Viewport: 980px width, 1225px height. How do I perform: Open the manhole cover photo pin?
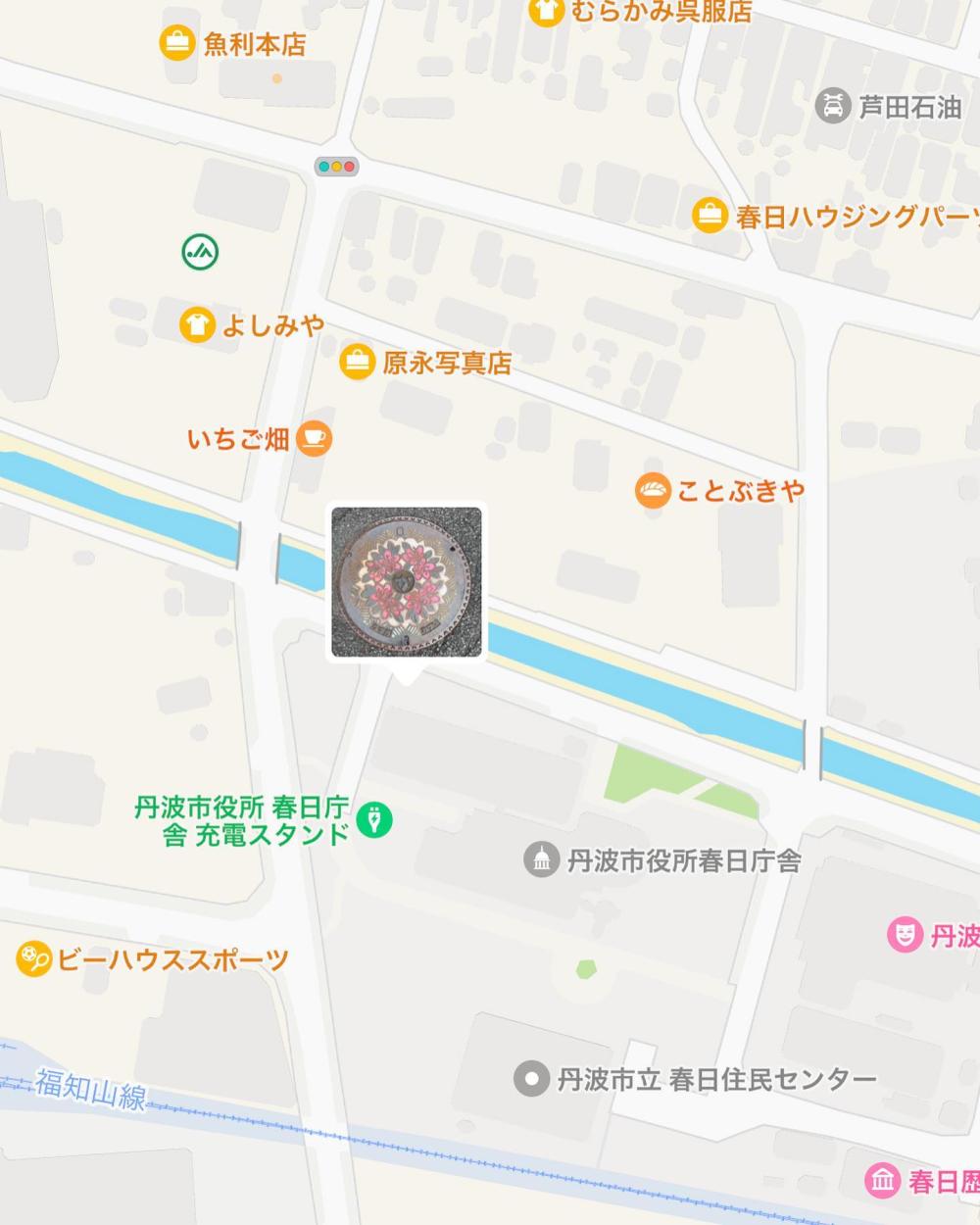pyautogui.click(x=407, y=582)
